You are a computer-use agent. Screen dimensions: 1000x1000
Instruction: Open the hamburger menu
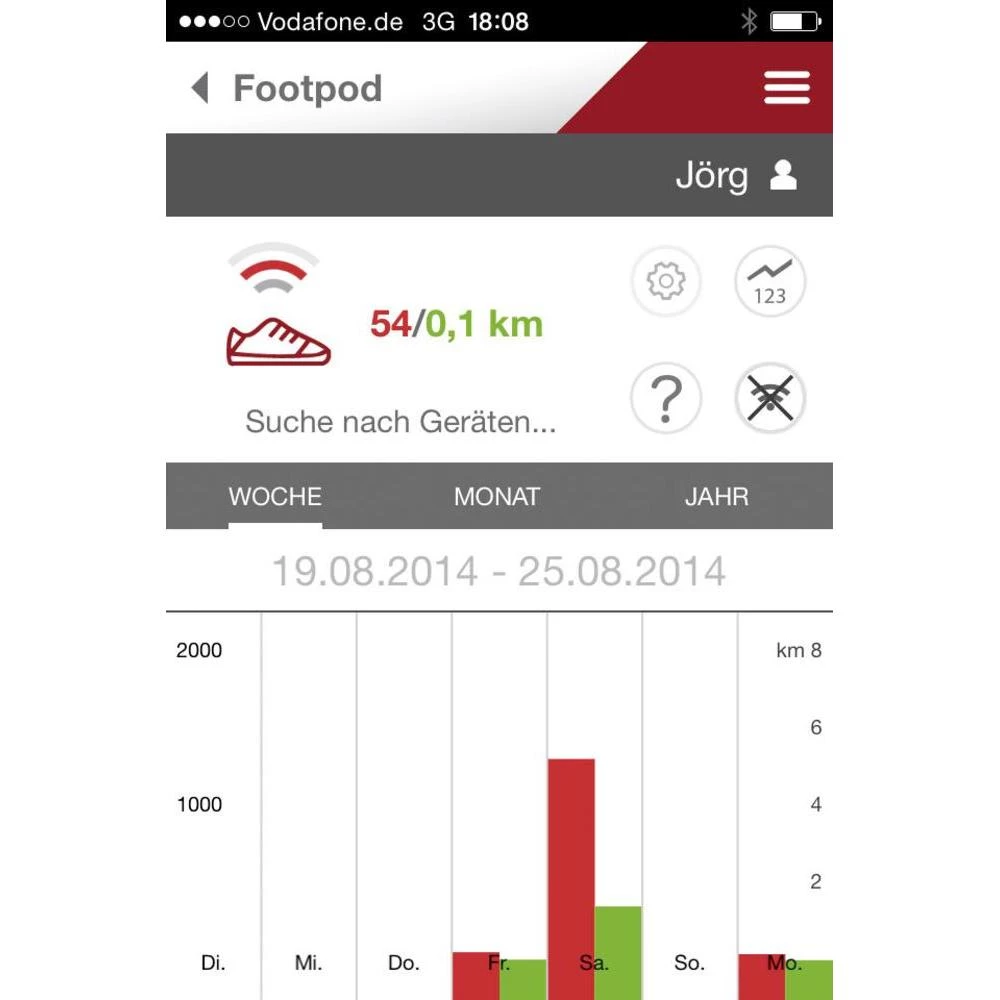point(787,89)
